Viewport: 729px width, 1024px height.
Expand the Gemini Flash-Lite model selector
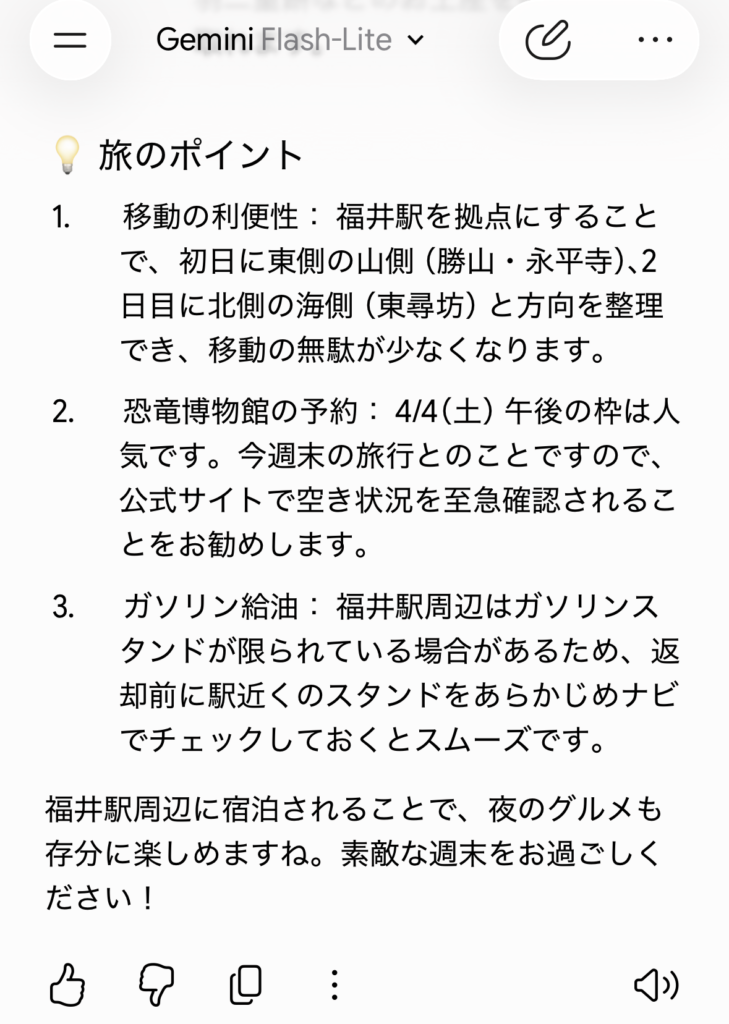coord(290,40)
